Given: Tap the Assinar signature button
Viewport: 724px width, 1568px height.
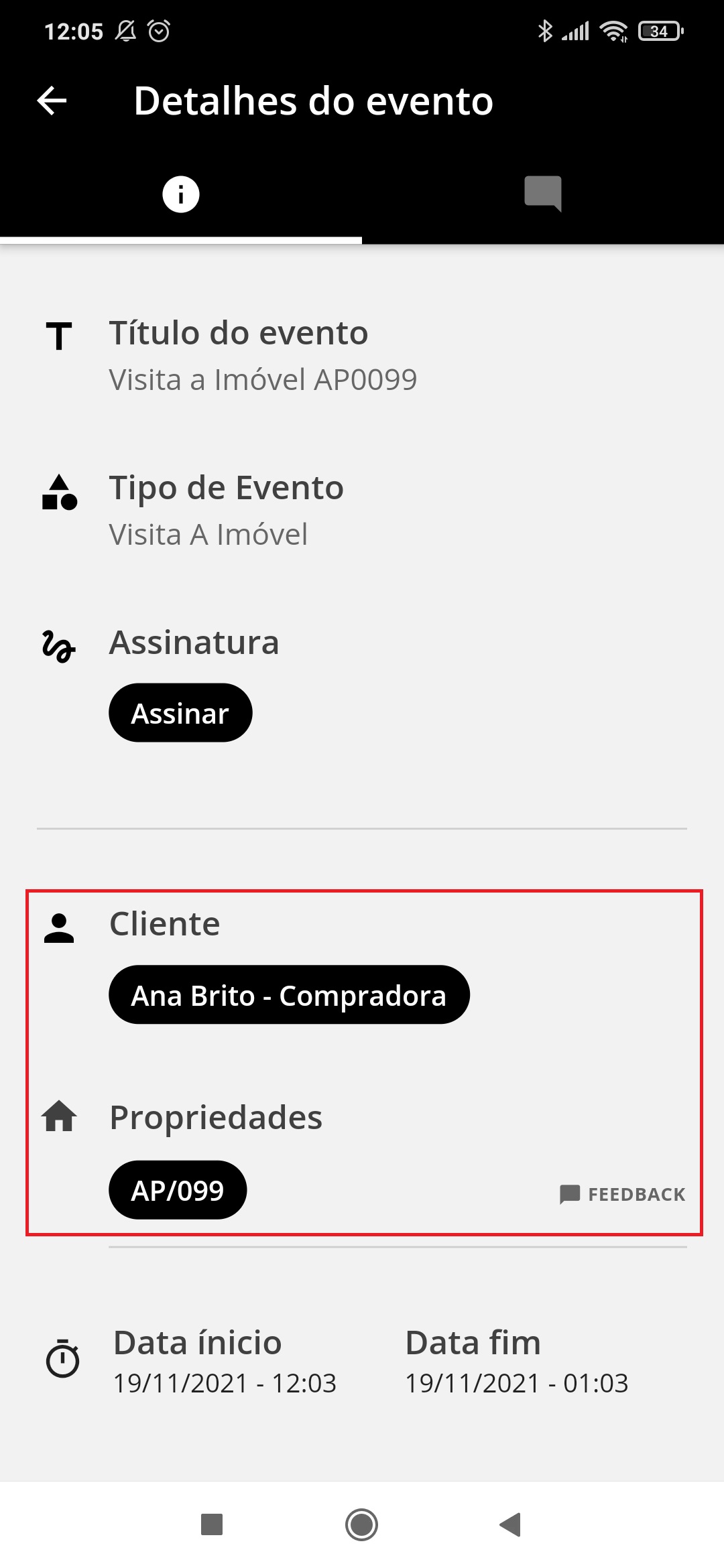Looking at the screenshot, I should pyautogui.click(x=180, y=713).
